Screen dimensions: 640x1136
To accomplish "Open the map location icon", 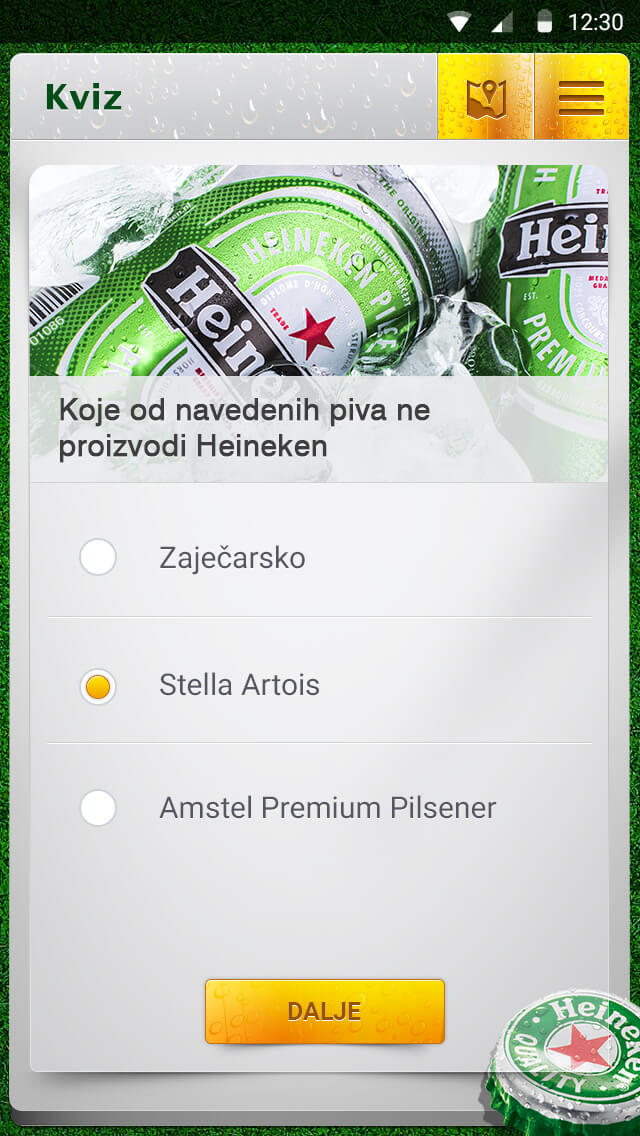I will click(x=486, y=96).
